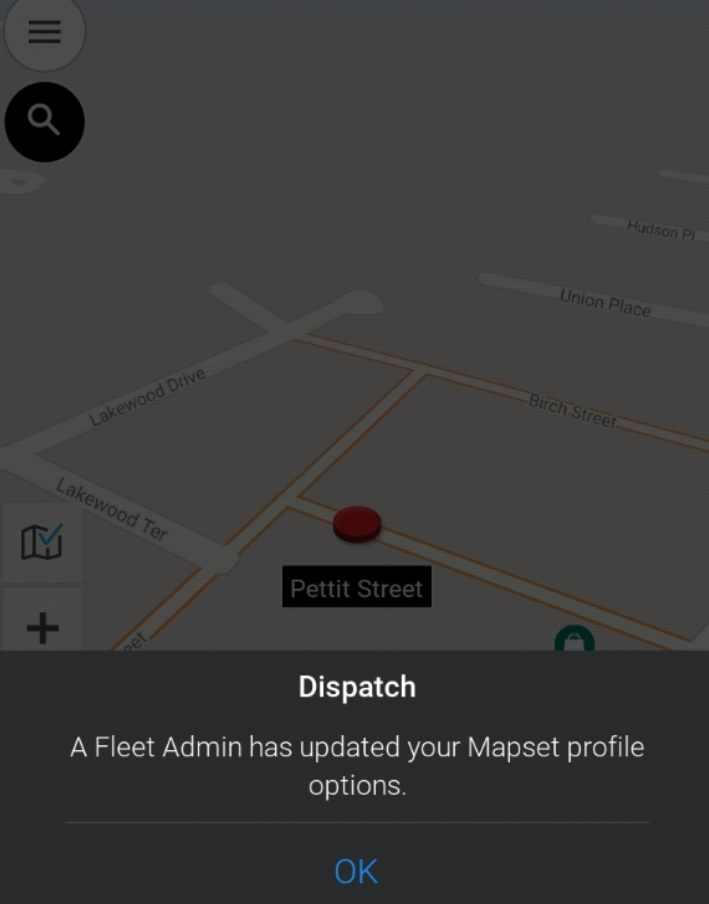This screenshot has height=904, width=709.
Task: Open the map options icon
Action: pos(42,542)
